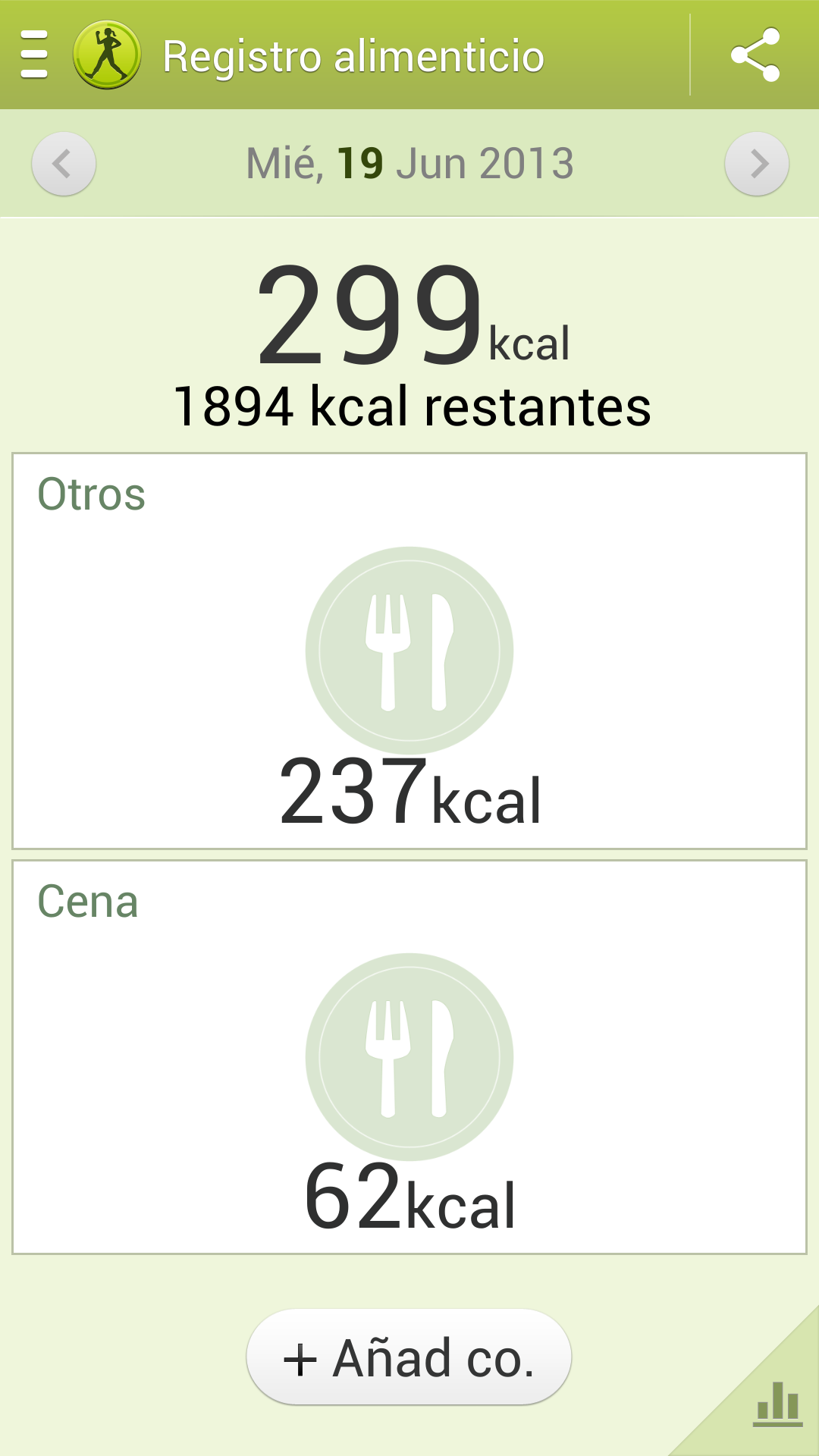Go to the previous day

(64, 164)
